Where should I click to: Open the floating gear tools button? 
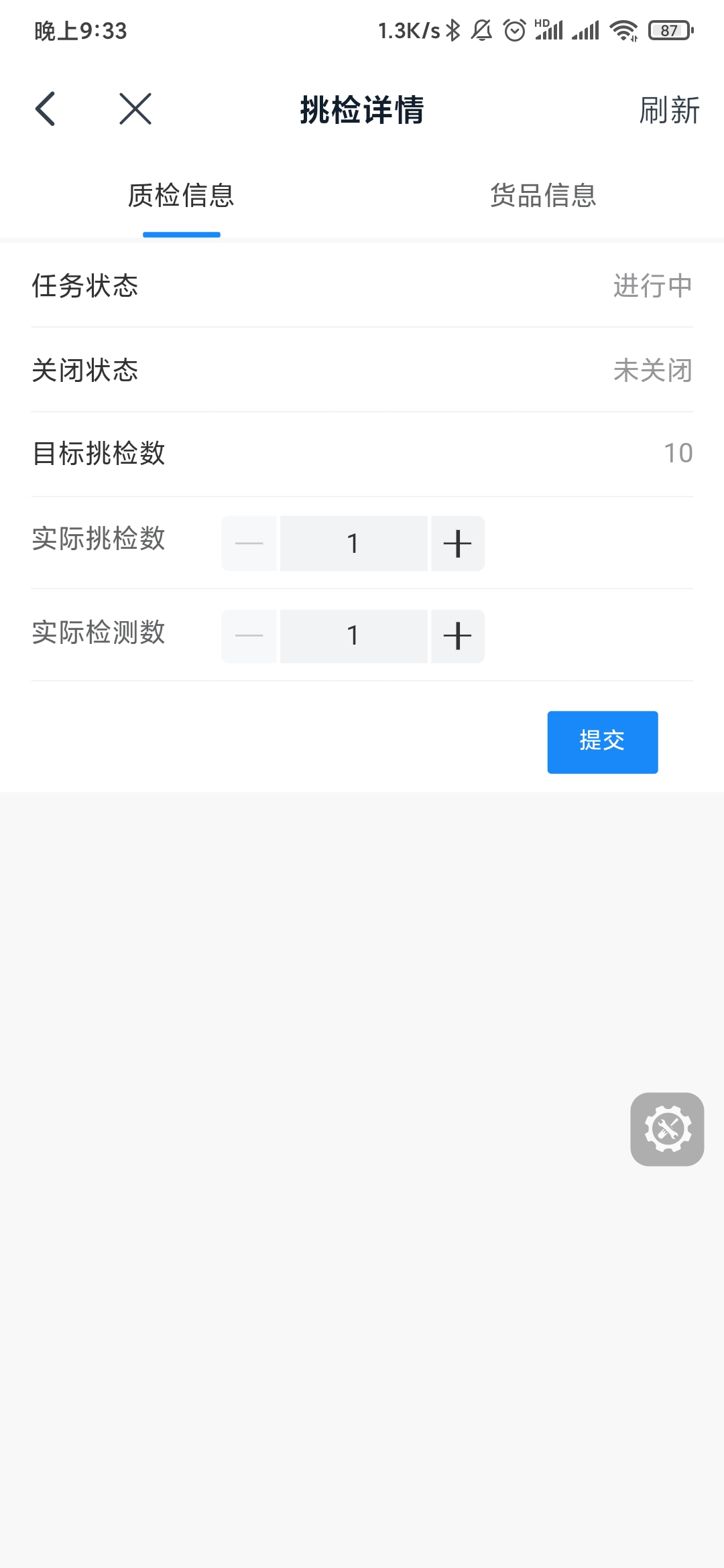tap(667, 1129)
